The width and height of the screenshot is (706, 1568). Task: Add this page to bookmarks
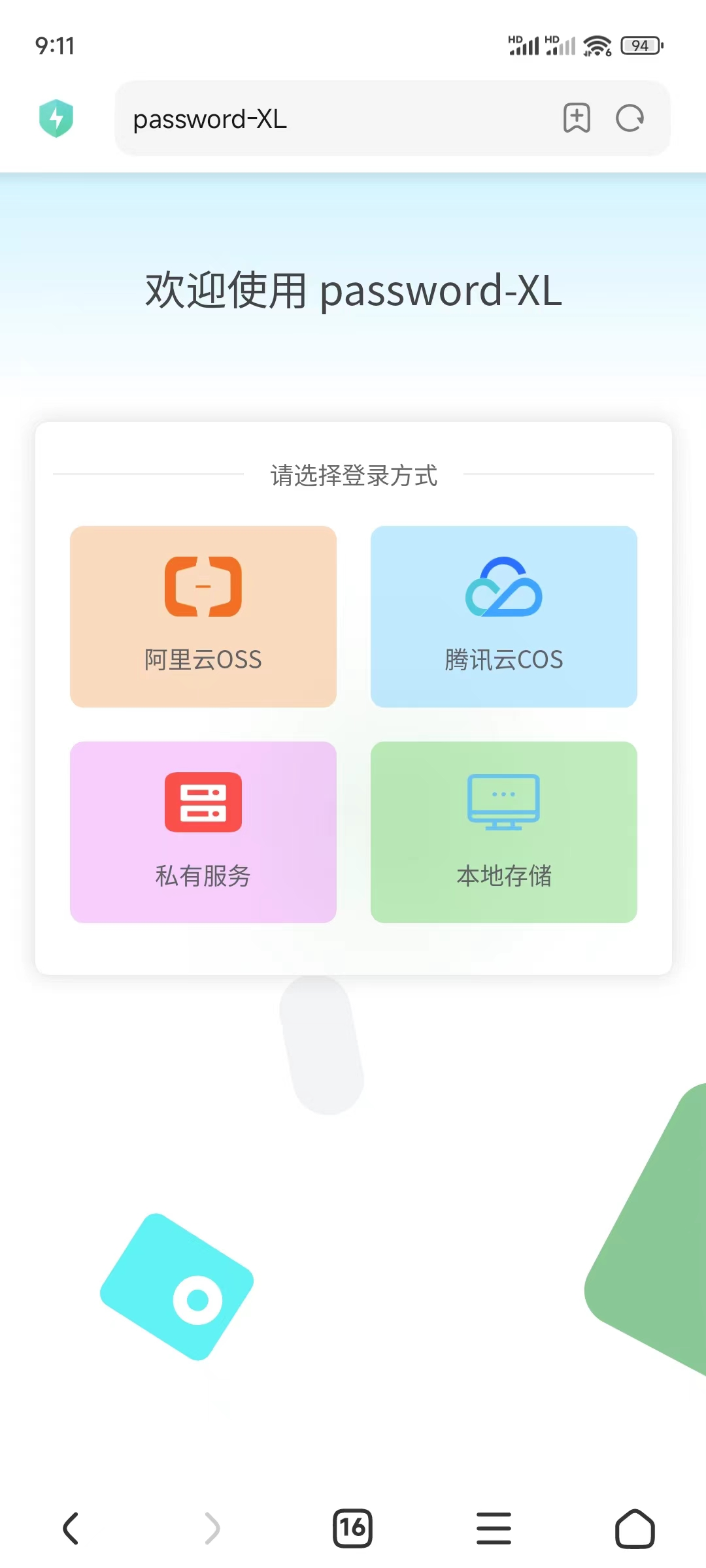pyautogui.click(x=577, y=118)
